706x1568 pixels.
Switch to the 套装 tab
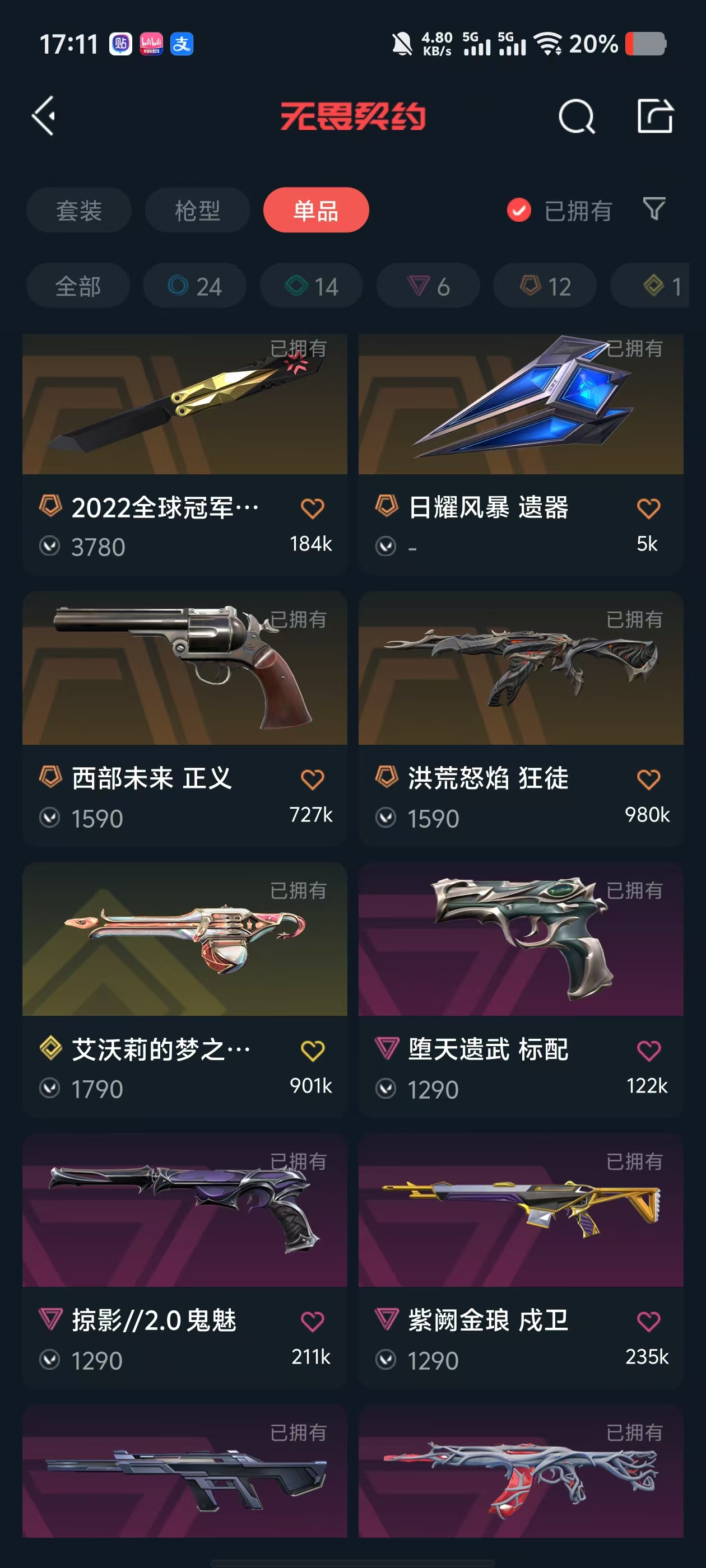click(78, 211)
